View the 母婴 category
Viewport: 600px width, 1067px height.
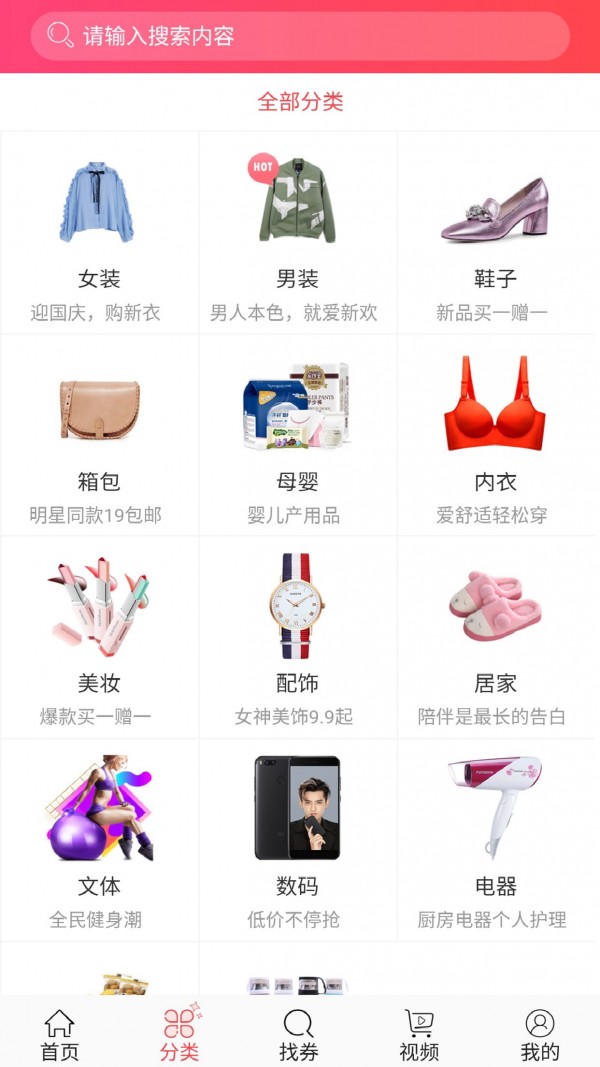(297, 435)
